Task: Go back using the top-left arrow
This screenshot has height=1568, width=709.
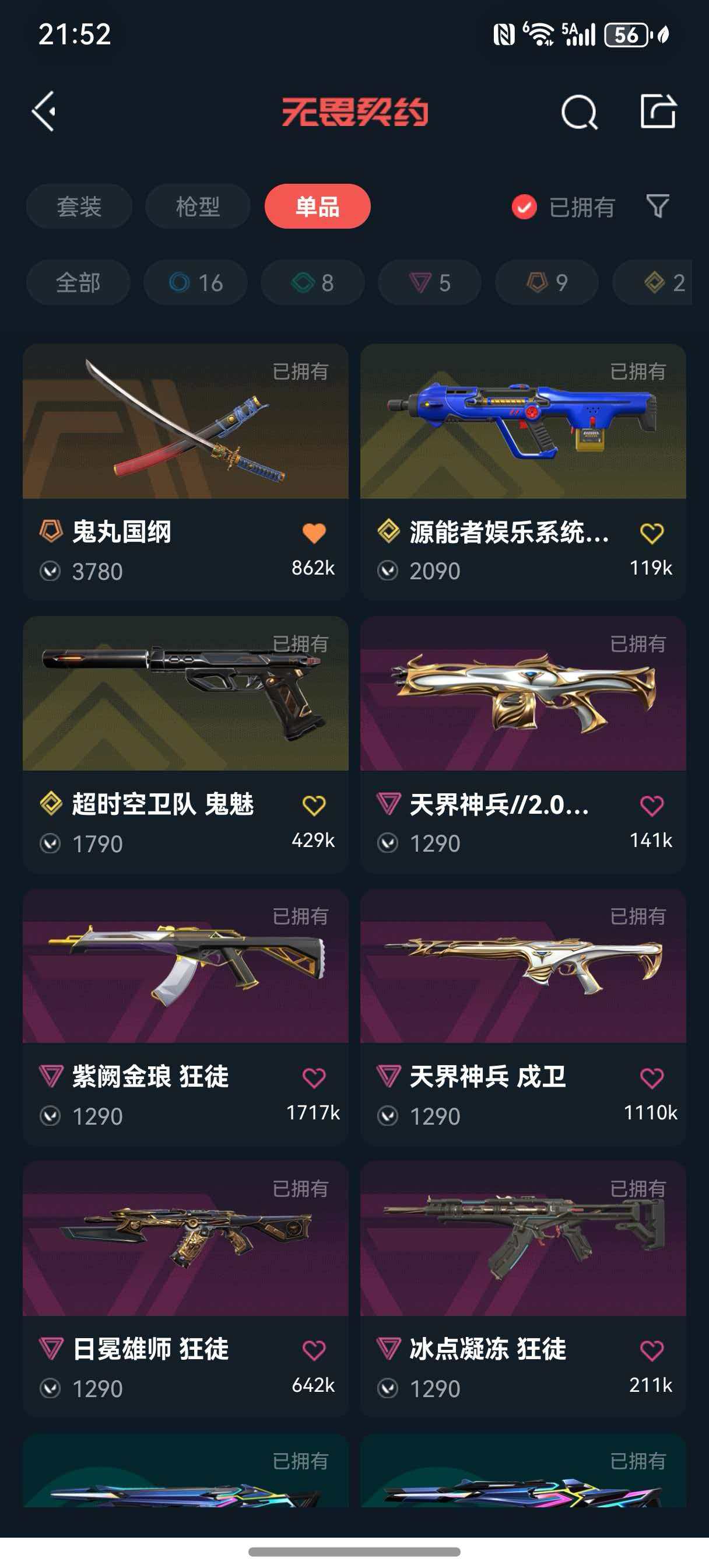Action: (x=44, y=111)
